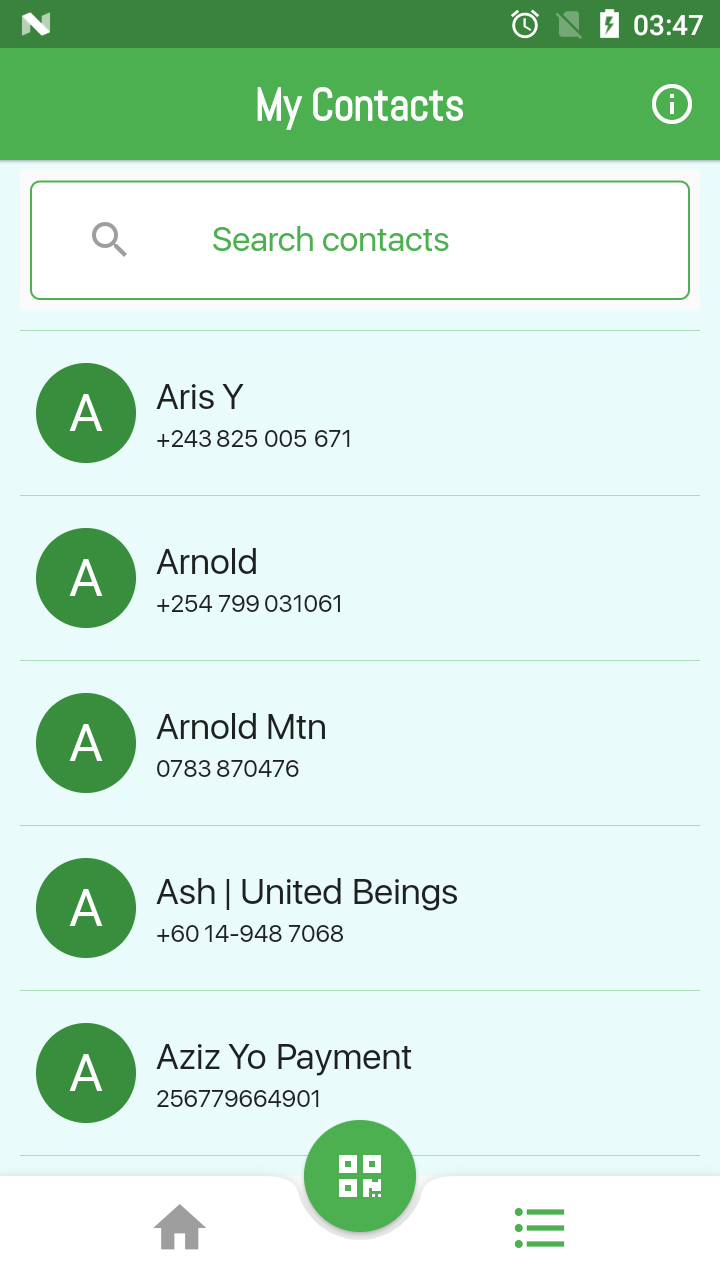This screenshot has width=720, height=1280.
Task: Select the Arnold contact with +254 number
Action: [360, 578]
